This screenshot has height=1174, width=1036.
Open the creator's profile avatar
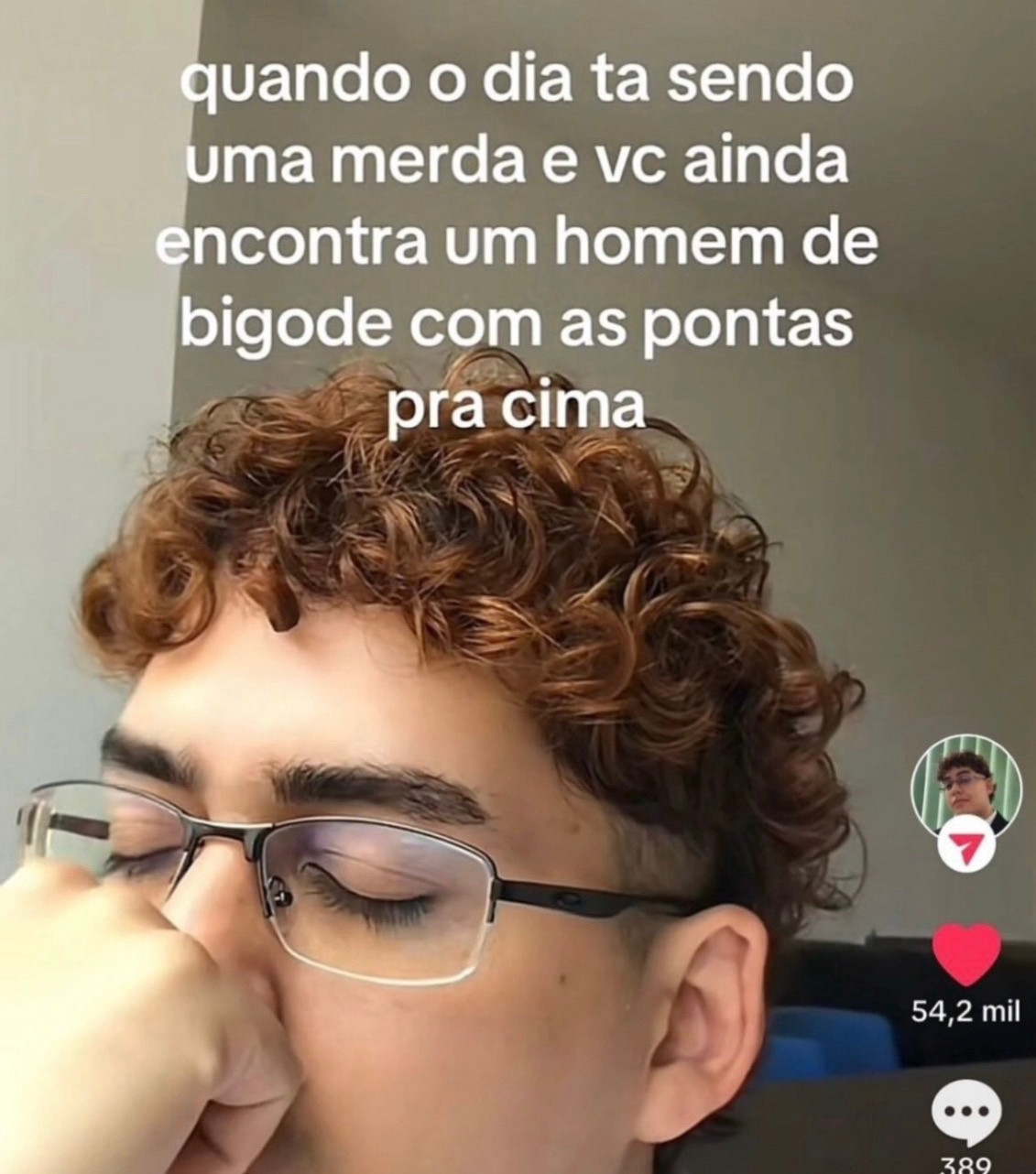point(965,784)
